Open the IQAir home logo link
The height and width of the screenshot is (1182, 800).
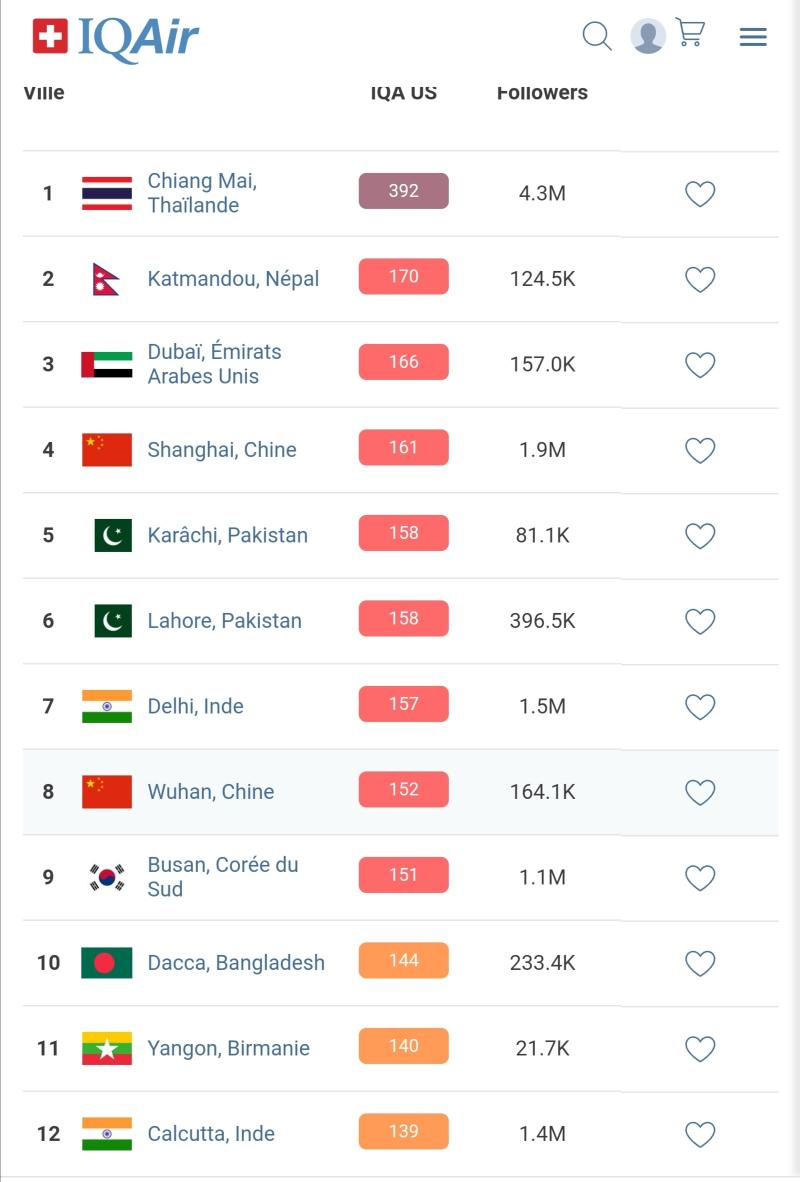(116, 38)
